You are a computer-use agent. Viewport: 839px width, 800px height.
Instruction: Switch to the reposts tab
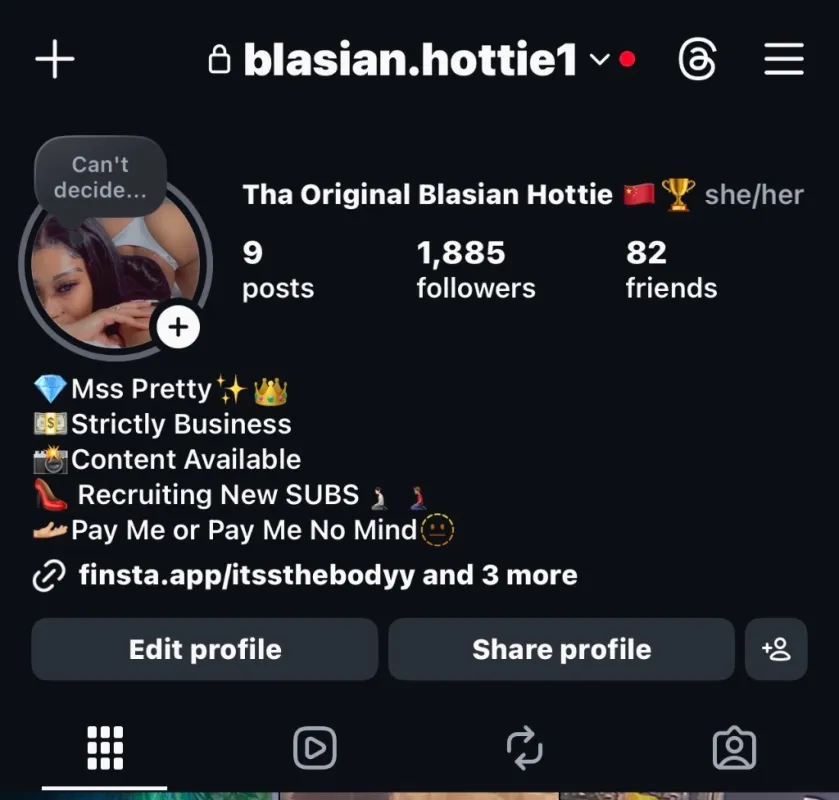pos(524,747)
